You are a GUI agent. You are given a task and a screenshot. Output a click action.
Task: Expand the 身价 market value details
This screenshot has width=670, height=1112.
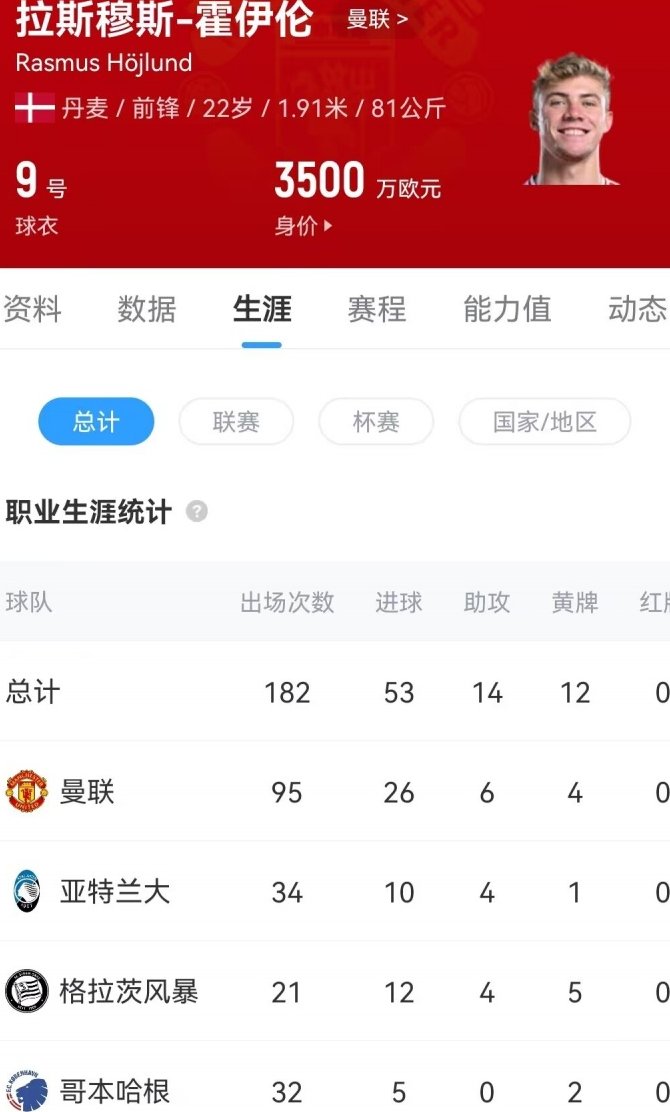click(303, 226)
